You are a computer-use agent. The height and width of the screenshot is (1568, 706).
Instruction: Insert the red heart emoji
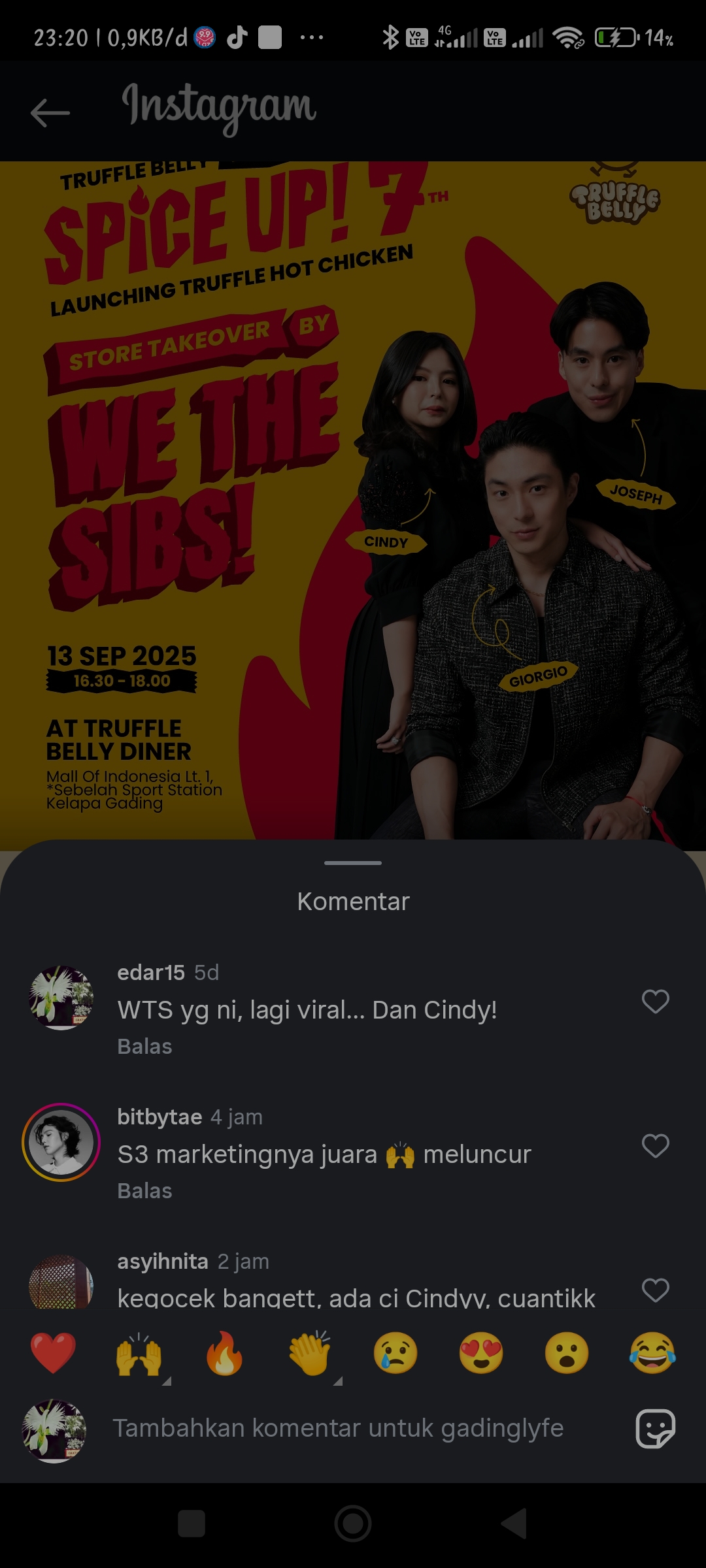(x=53, y=1353)
